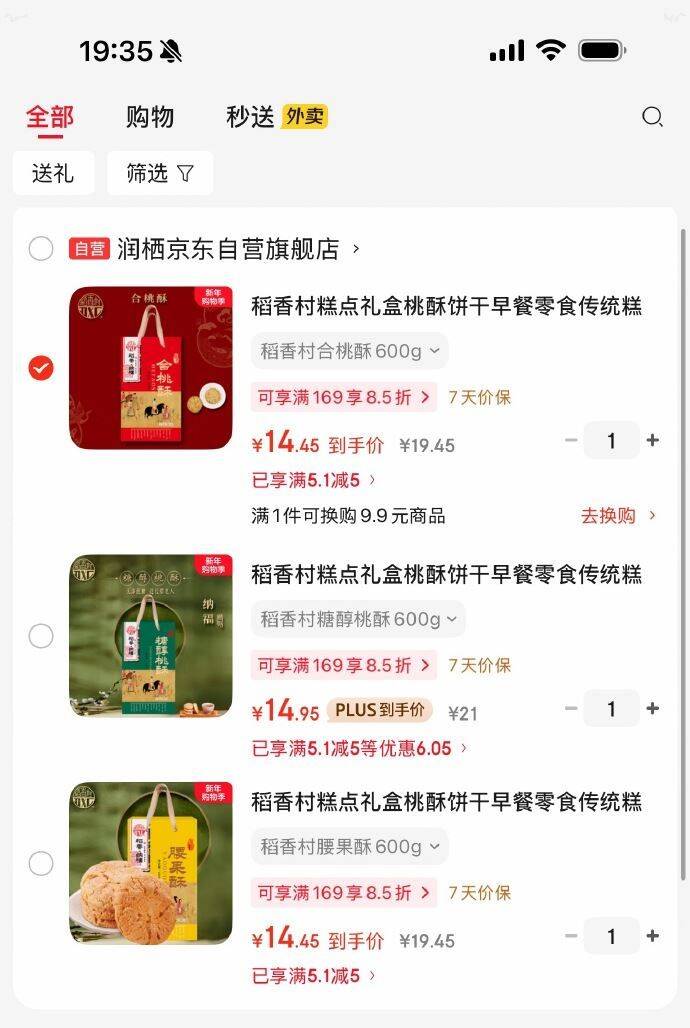The height and width of the screenshot is (1028, 690).
Task: Open 去换购 for 9.9 元 goods
Action: [618, 516]
